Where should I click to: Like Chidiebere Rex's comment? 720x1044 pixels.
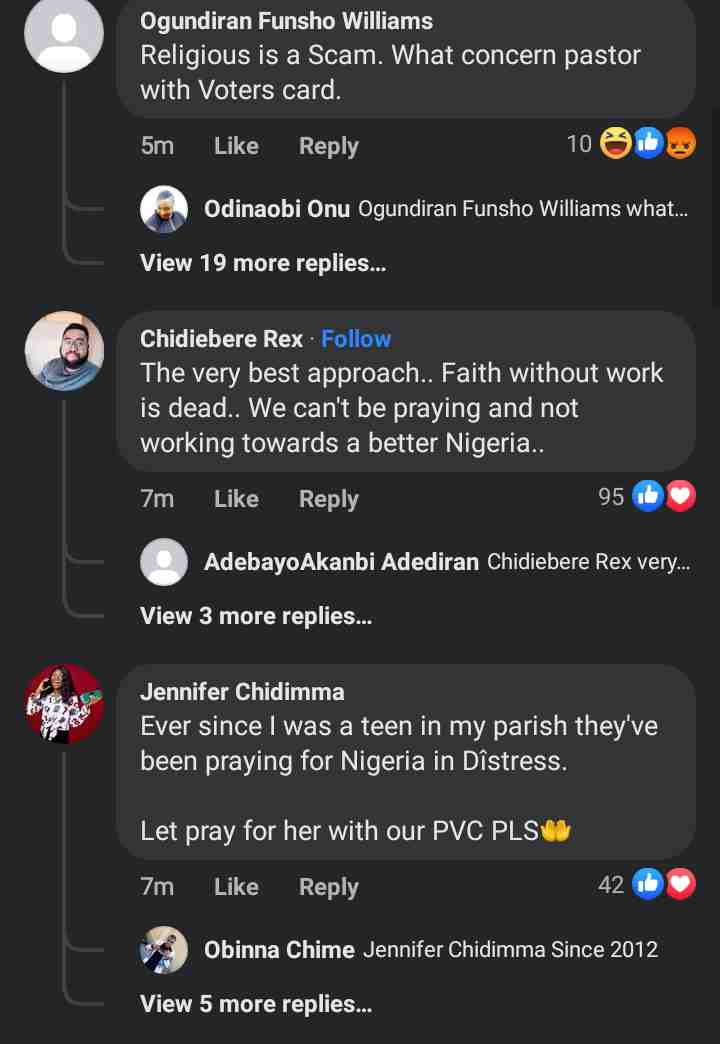pos(236,499)
